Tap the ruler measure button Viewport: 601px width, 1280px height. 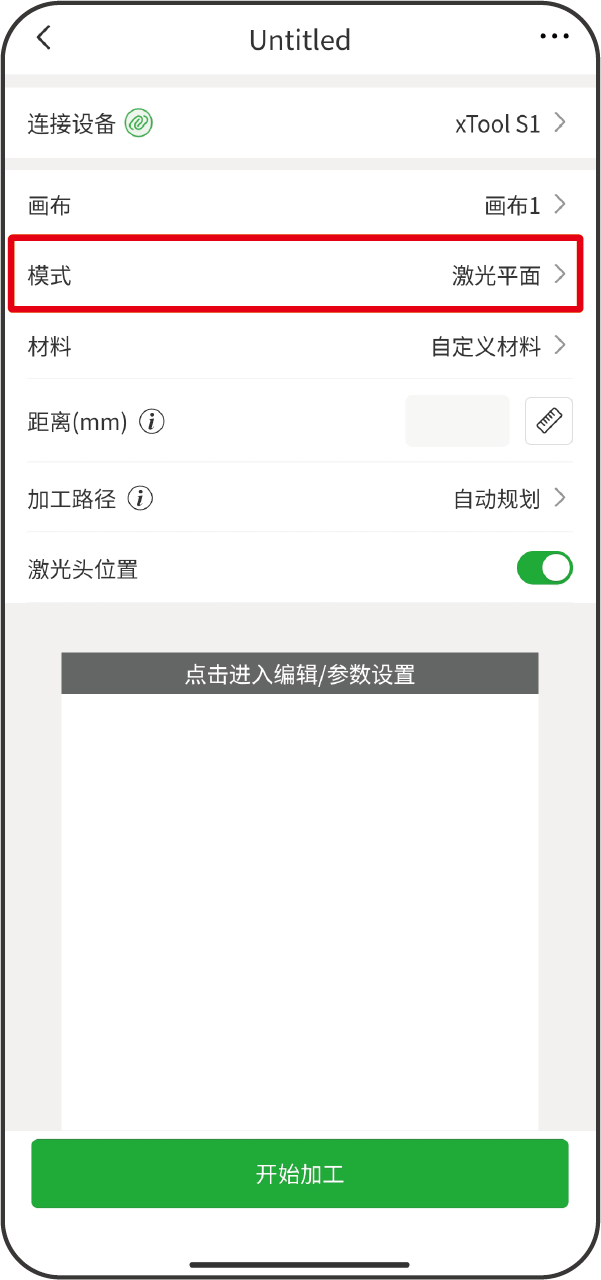tap(549, 421)
